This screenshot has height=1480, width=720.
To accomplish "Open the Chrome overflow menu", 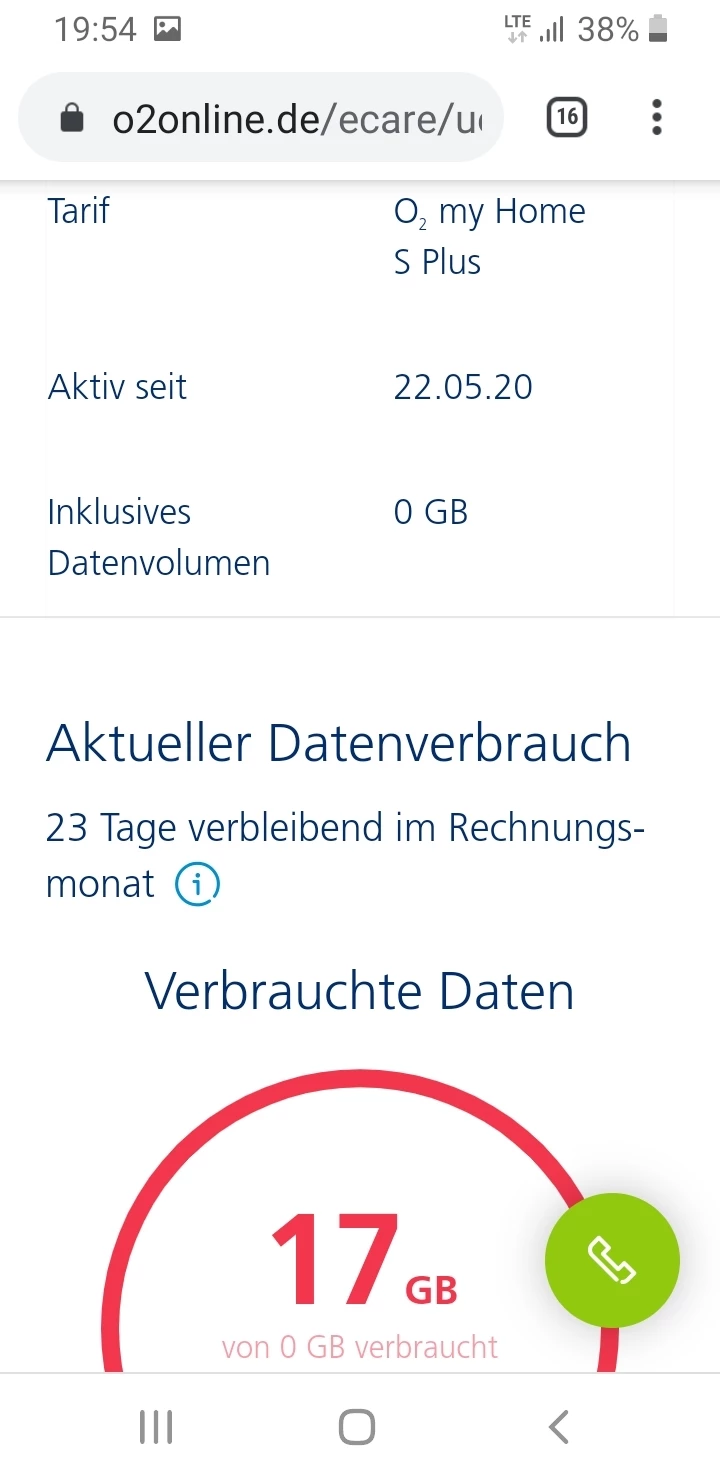I will coord(656,118).
